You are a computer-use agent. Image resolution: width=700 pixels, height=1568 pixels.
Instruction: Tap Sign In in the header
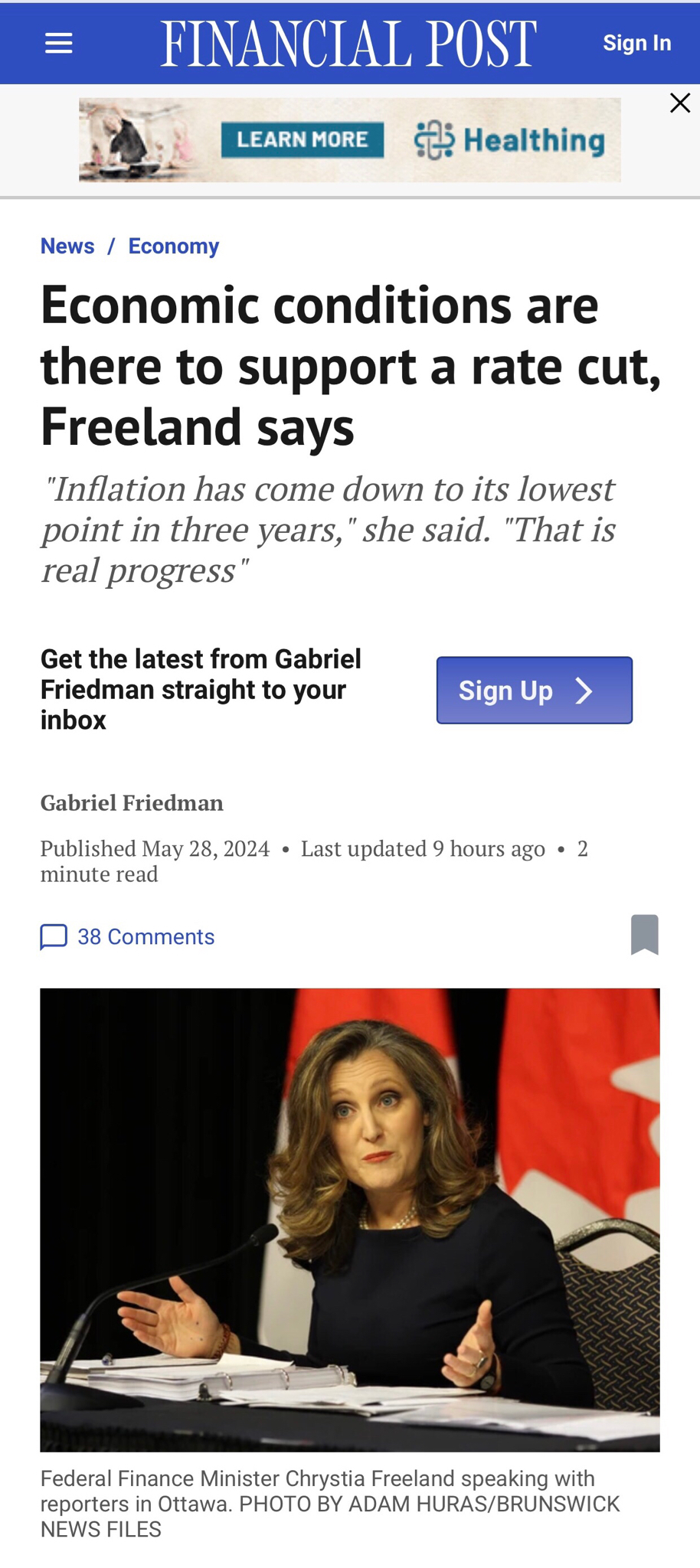coord(636,44)
